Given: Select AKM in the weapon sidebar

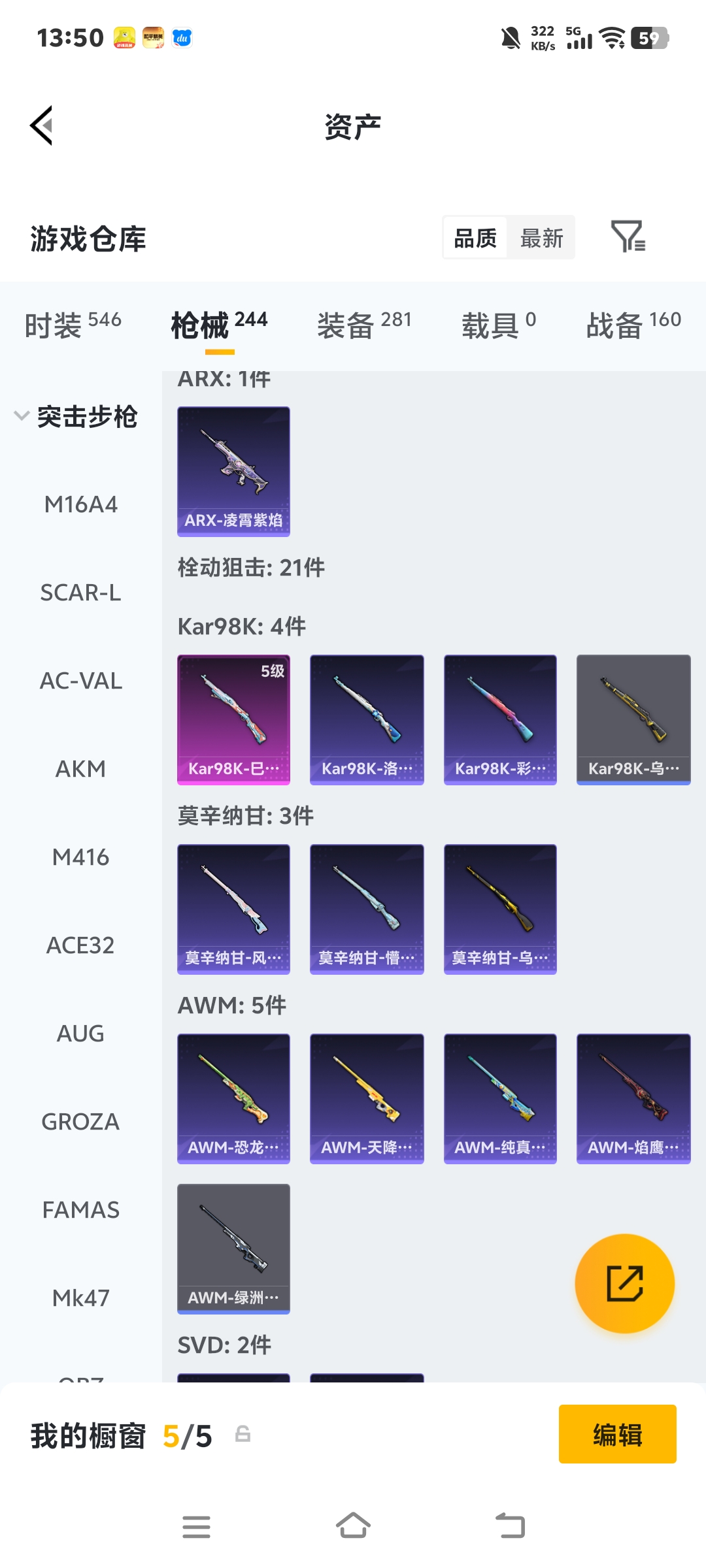Looking at the screenshot, I should 80,769.
